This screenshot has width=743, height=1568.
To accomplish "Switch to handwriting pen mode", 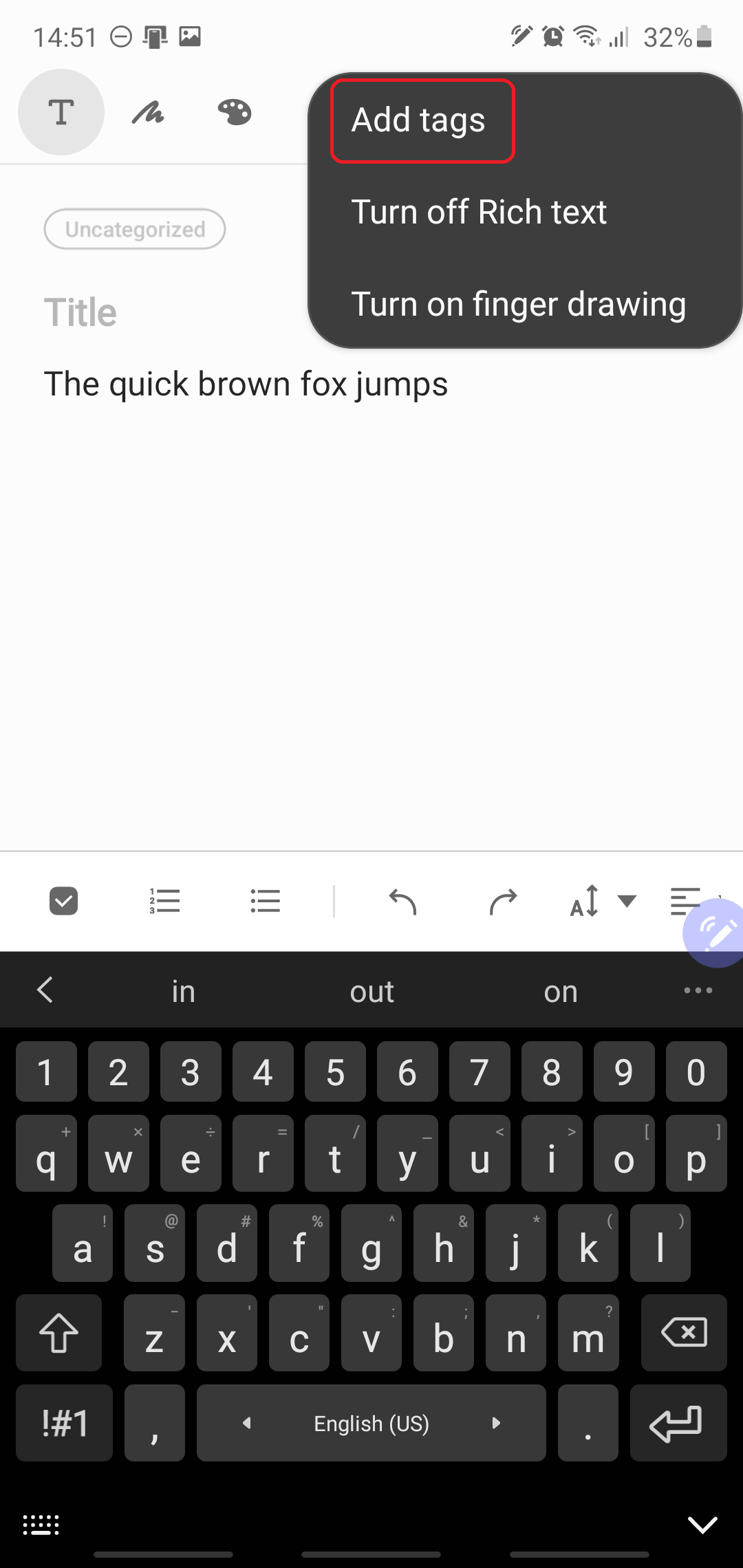I will click(148, 112).
